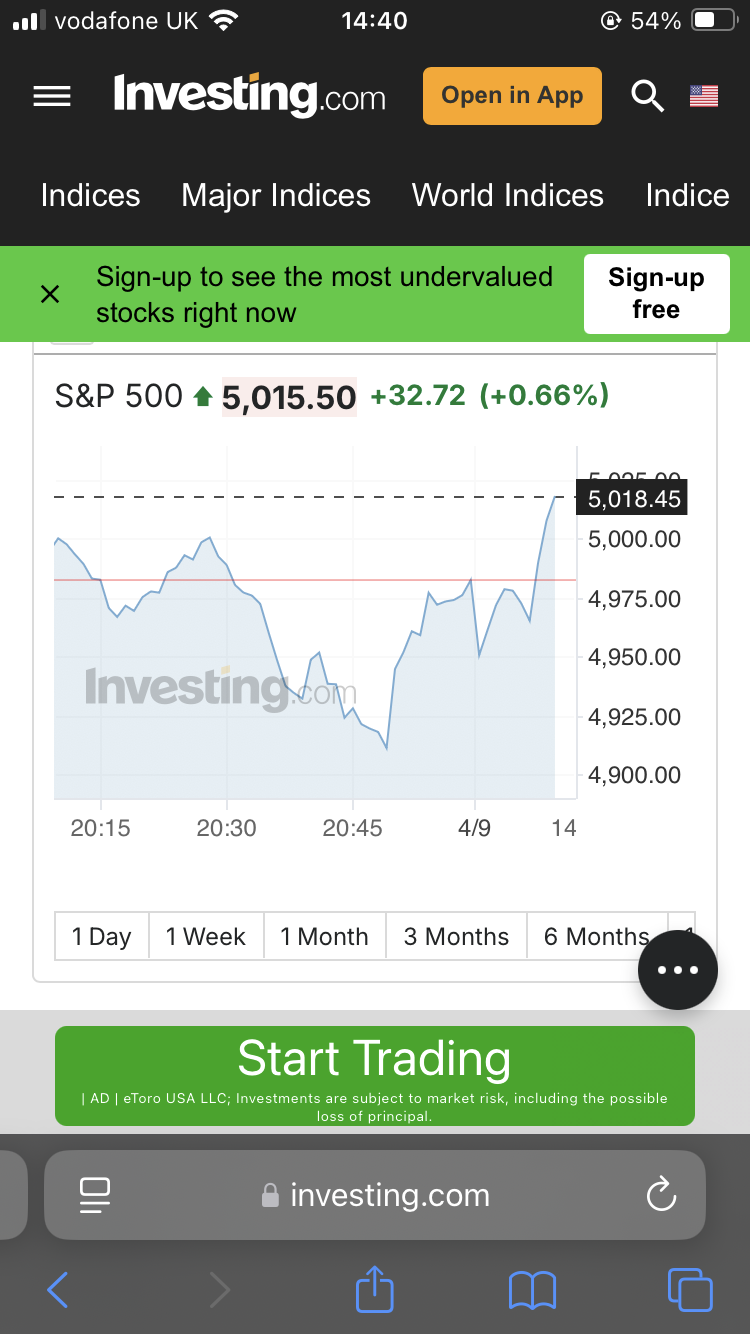Change edition via the US flag icon

704,96
